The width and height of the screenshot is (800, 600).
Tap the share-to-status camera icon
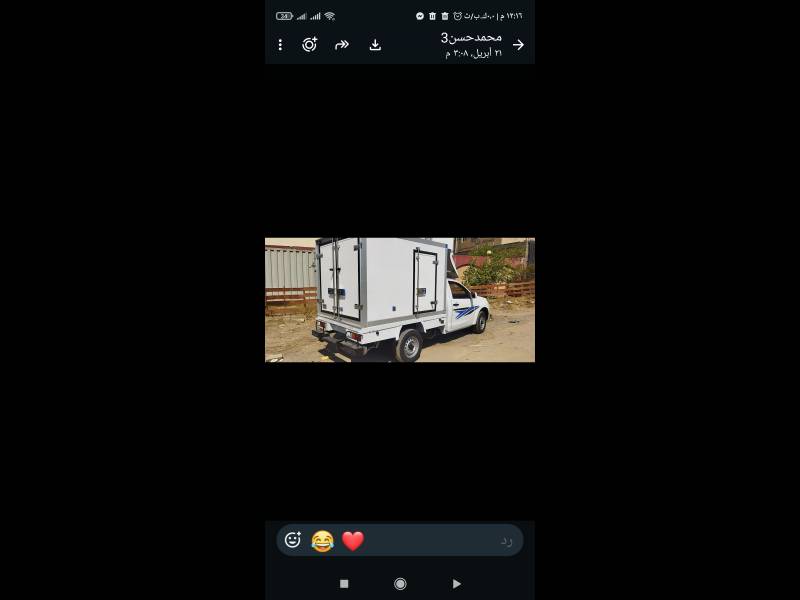[310, 45]
